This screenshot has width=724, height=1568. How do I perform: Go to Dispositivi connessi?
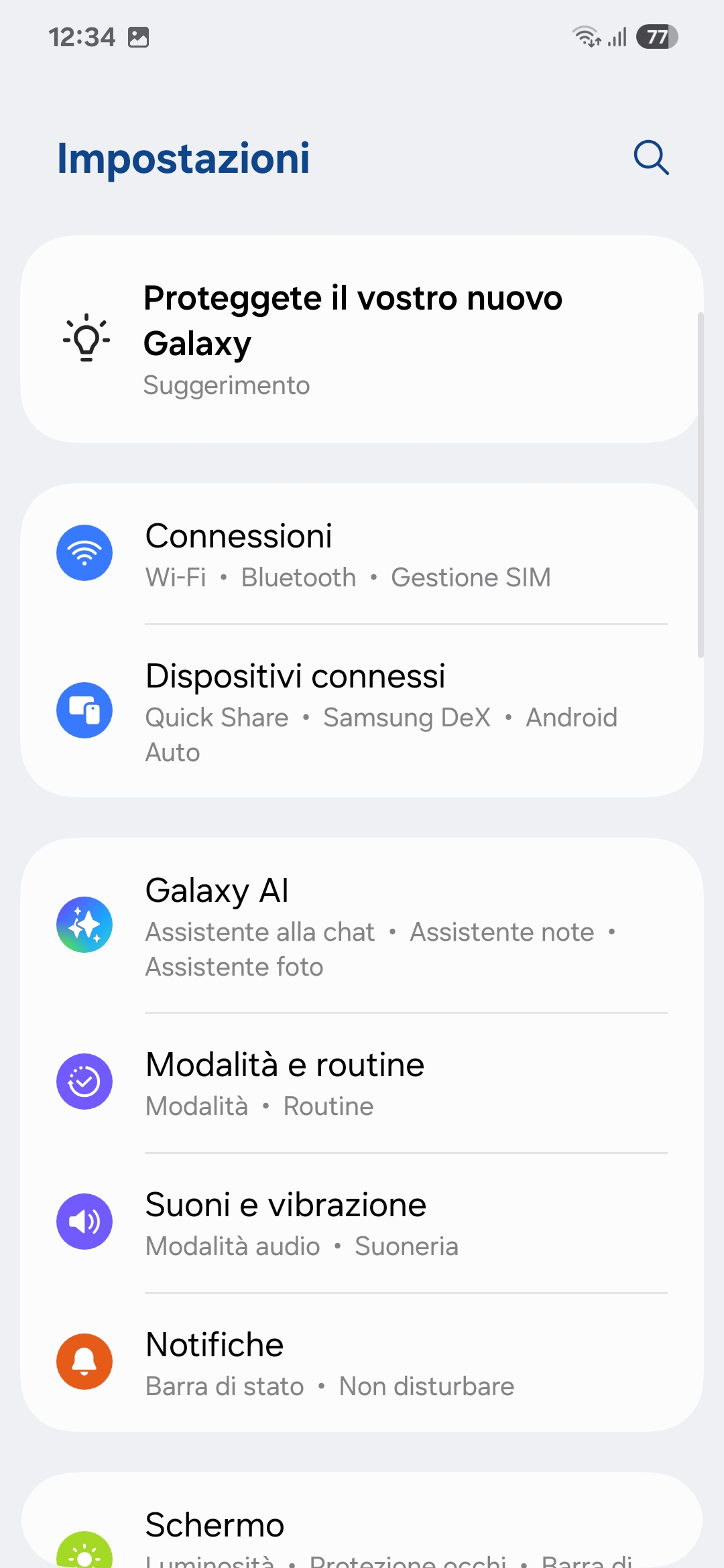(x=362, y=710)
